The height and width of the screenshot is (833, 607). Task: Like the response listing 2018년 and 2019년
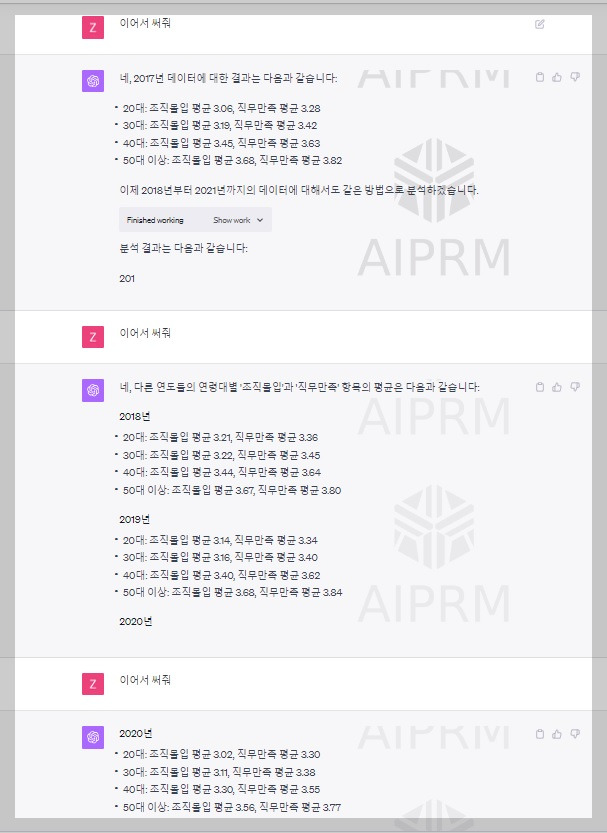[x=557, y=387]
